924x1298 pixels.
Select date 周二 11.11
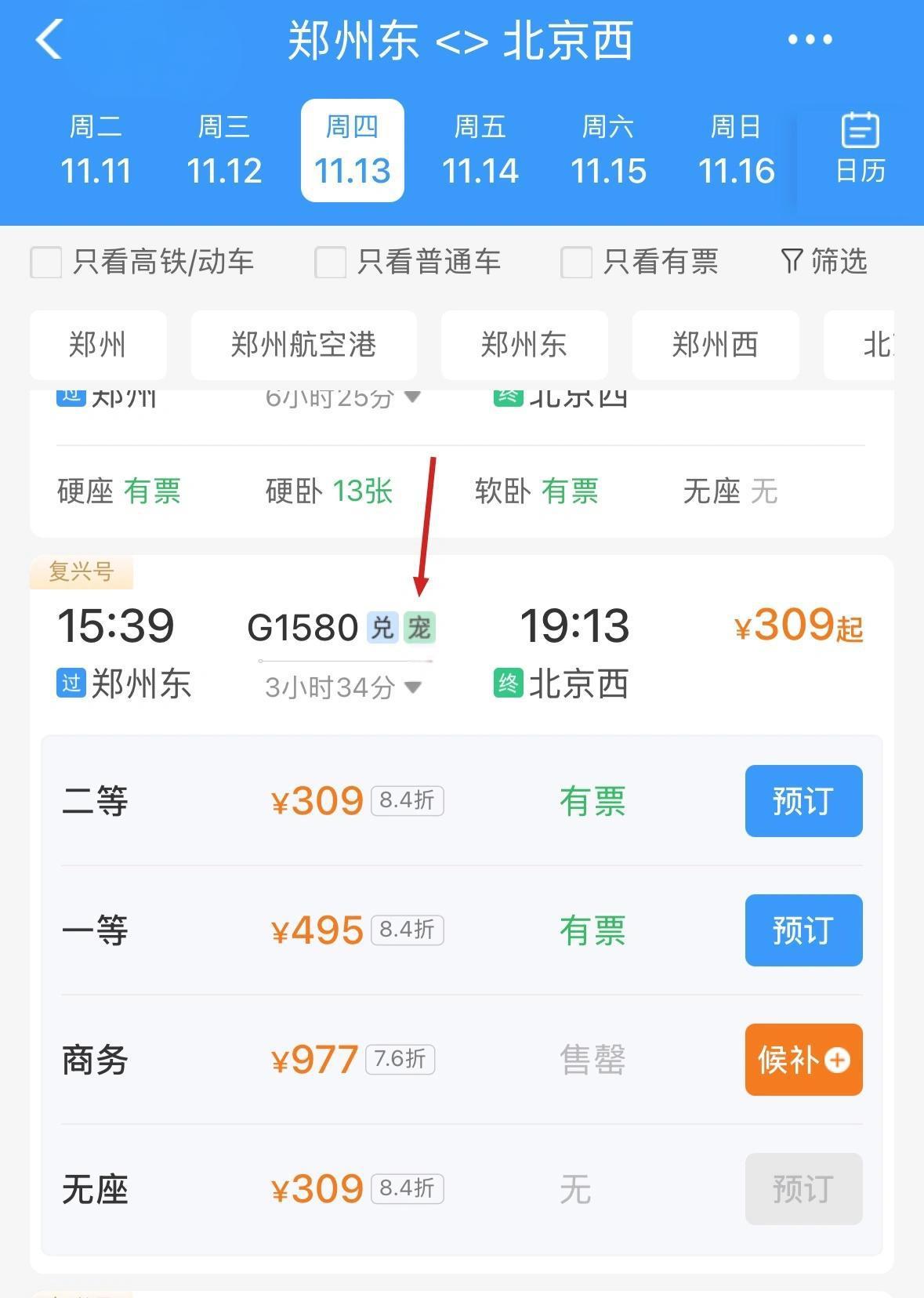click(x=96, y=150)
